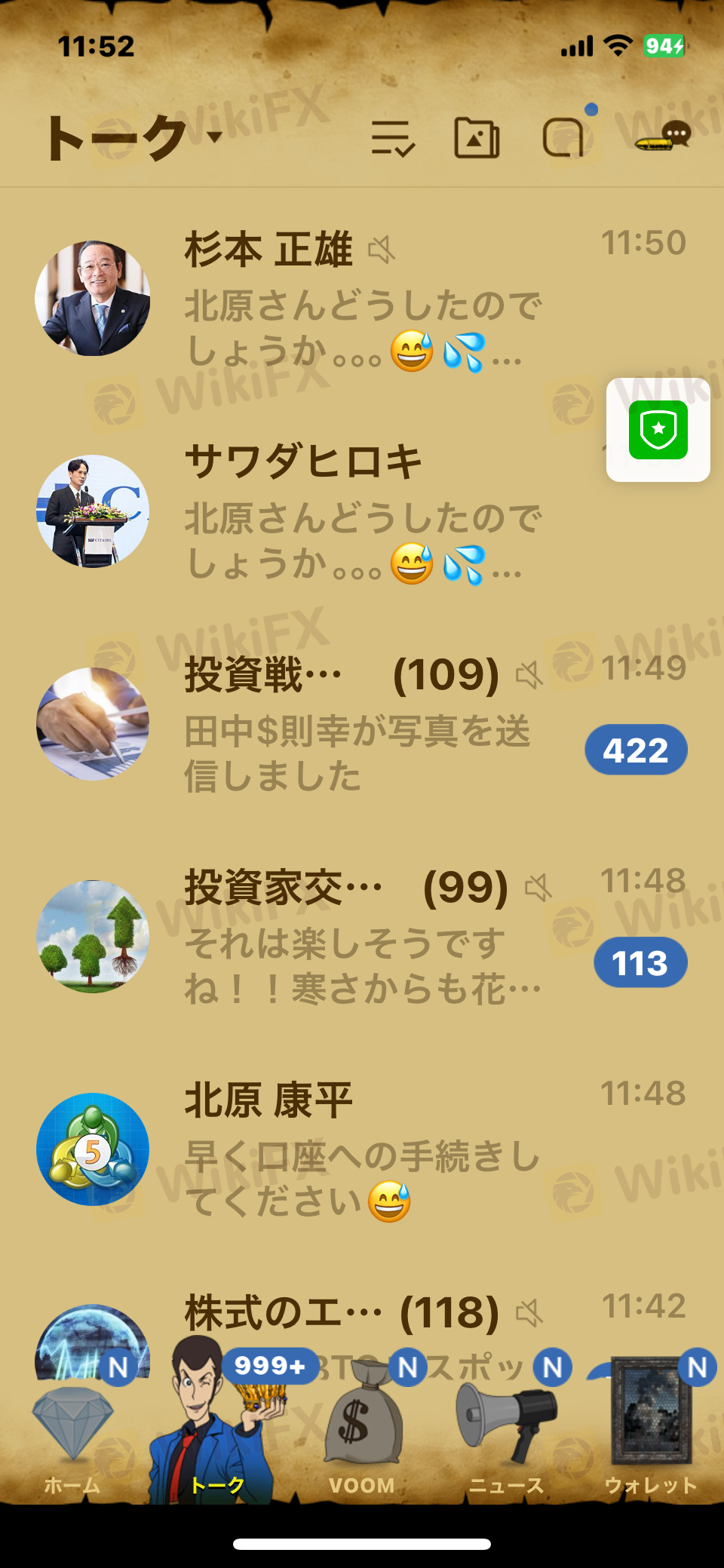Open the open chat bubble icon

pos(564,138)
